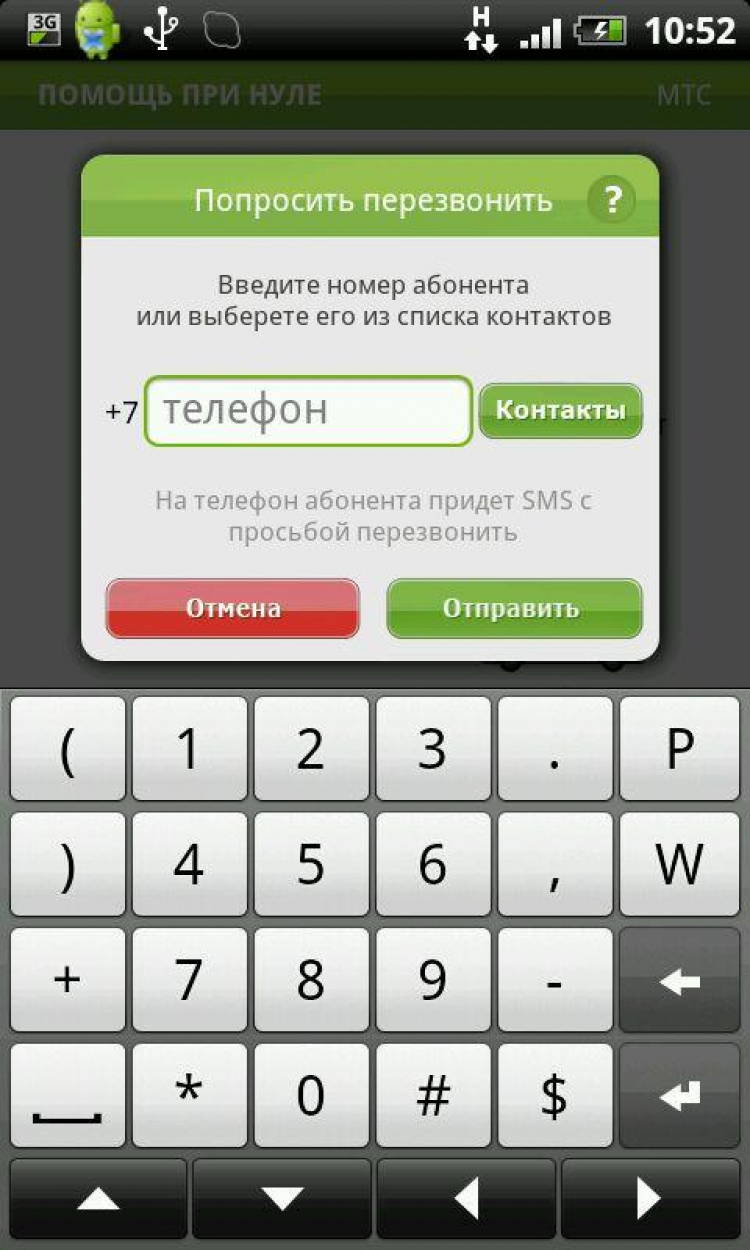Tap the телефон number input field
750x1250 pixels.
point(308,411)
